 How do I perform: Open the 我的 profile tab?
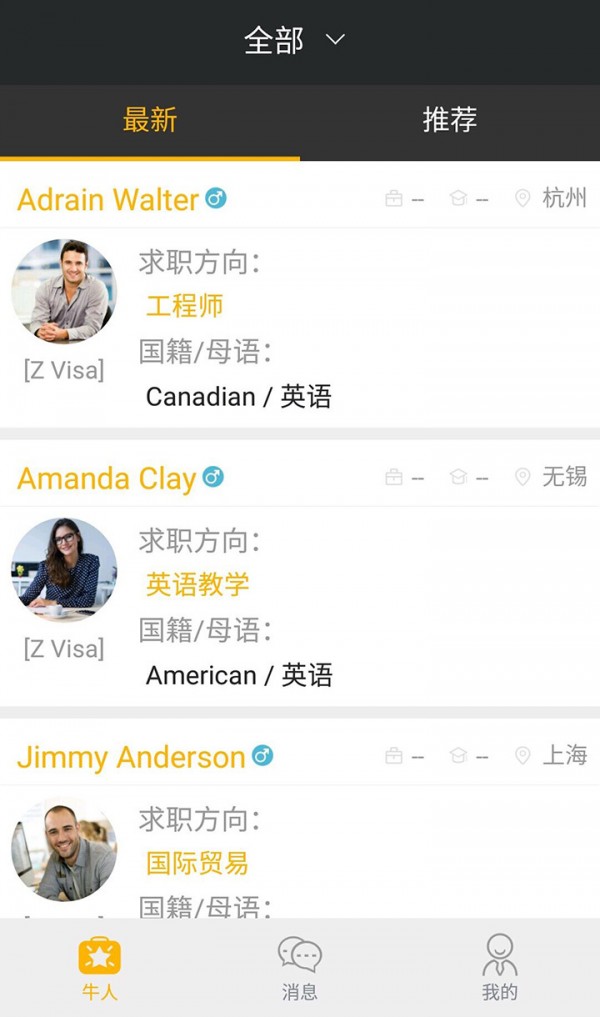pyautogui.click(x=499, y=967)
